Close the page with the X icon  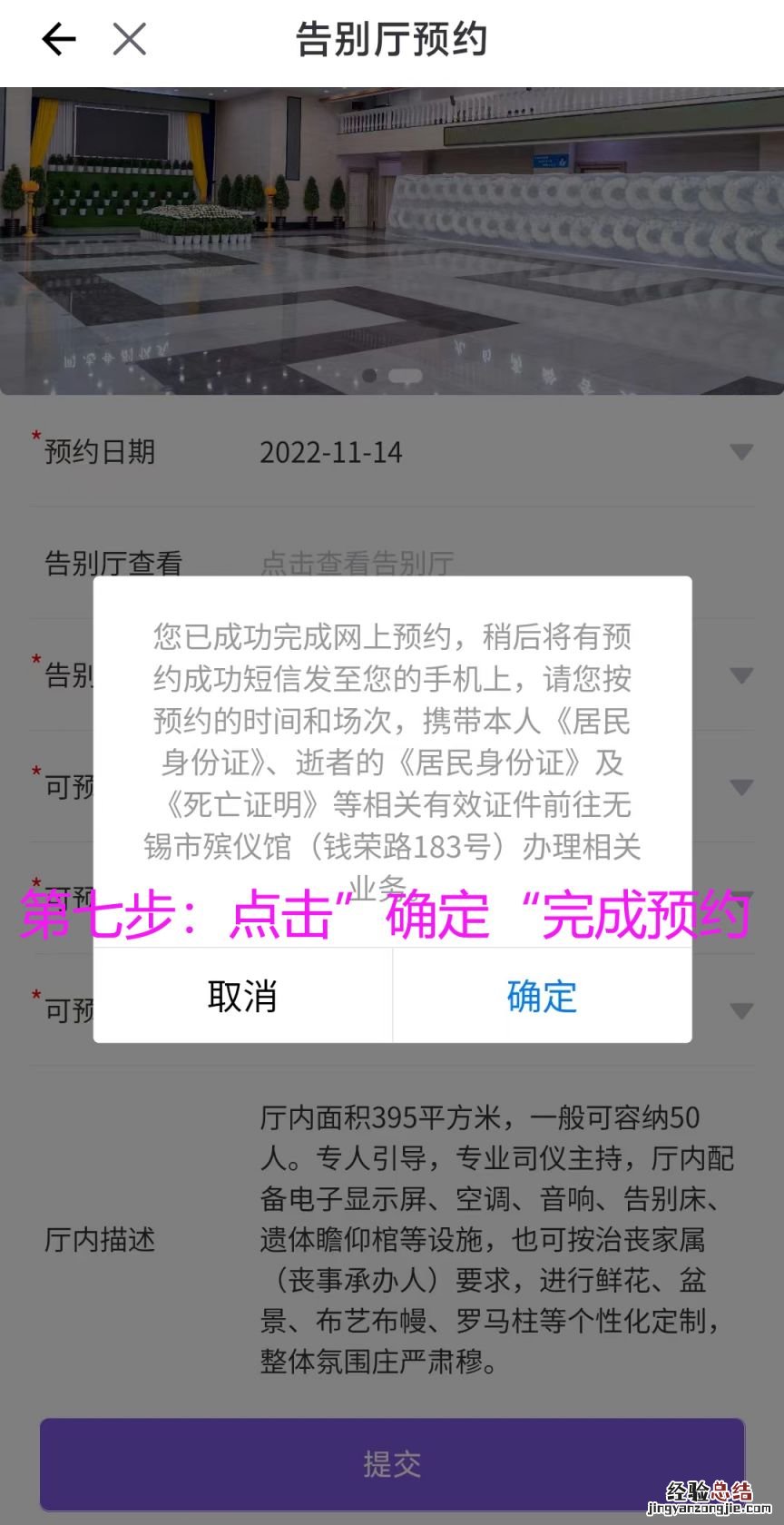pos(130,39)
